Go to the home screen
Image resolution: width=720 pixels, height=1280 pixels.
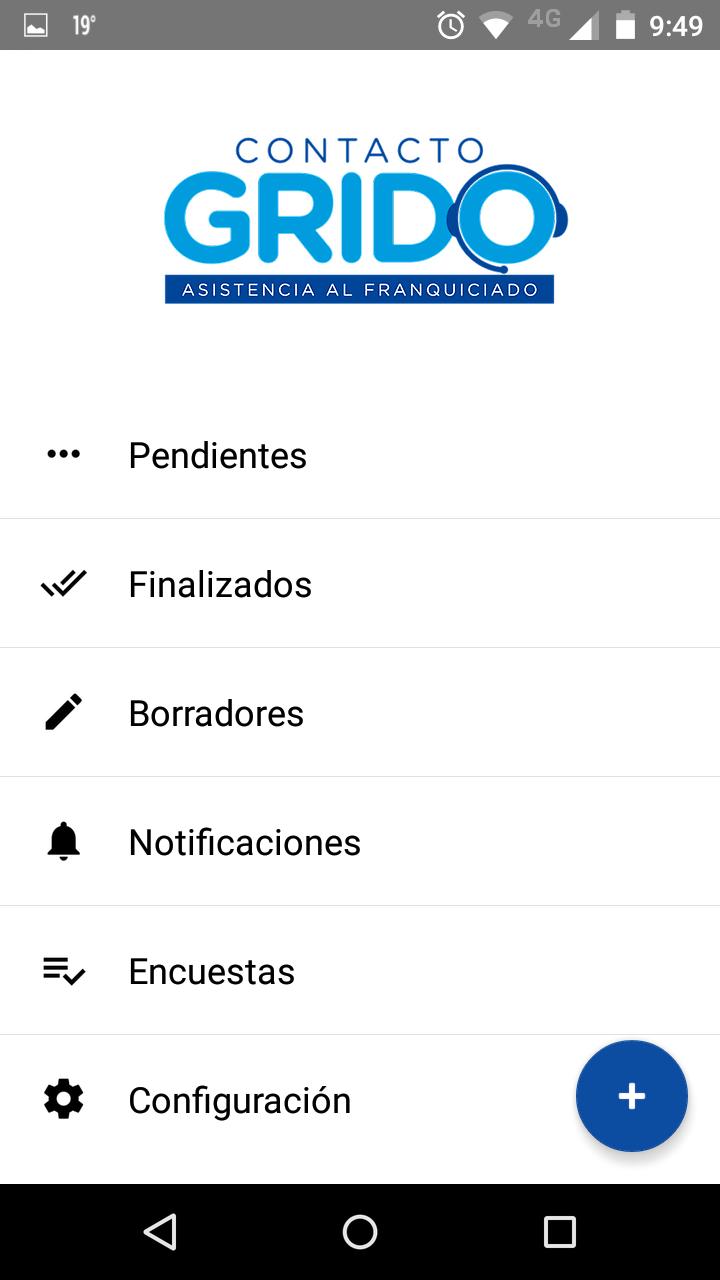click(360, 1232)
